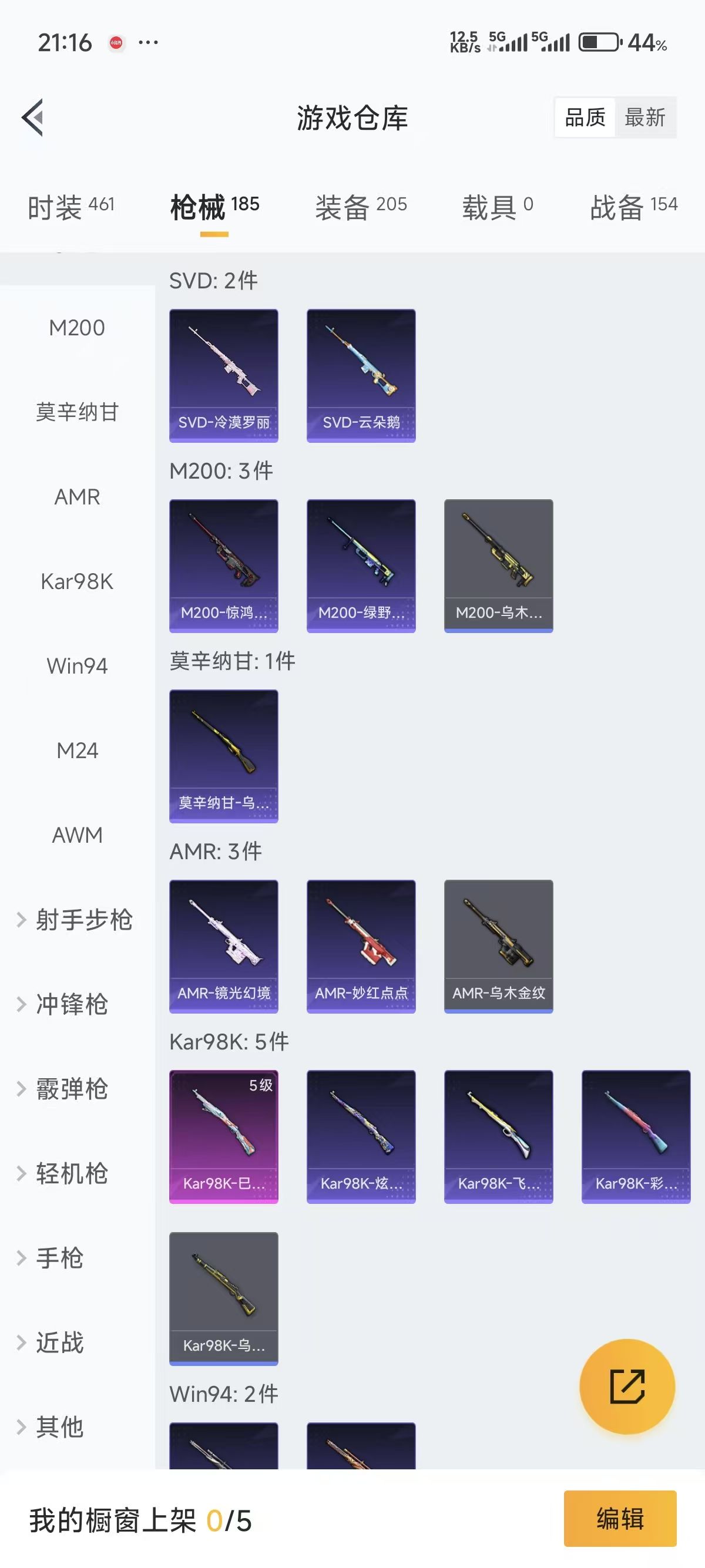Open the 战备 tab
Image resolution: width=705 pixels, height=1568 pixels.
(x=633, y=207)
